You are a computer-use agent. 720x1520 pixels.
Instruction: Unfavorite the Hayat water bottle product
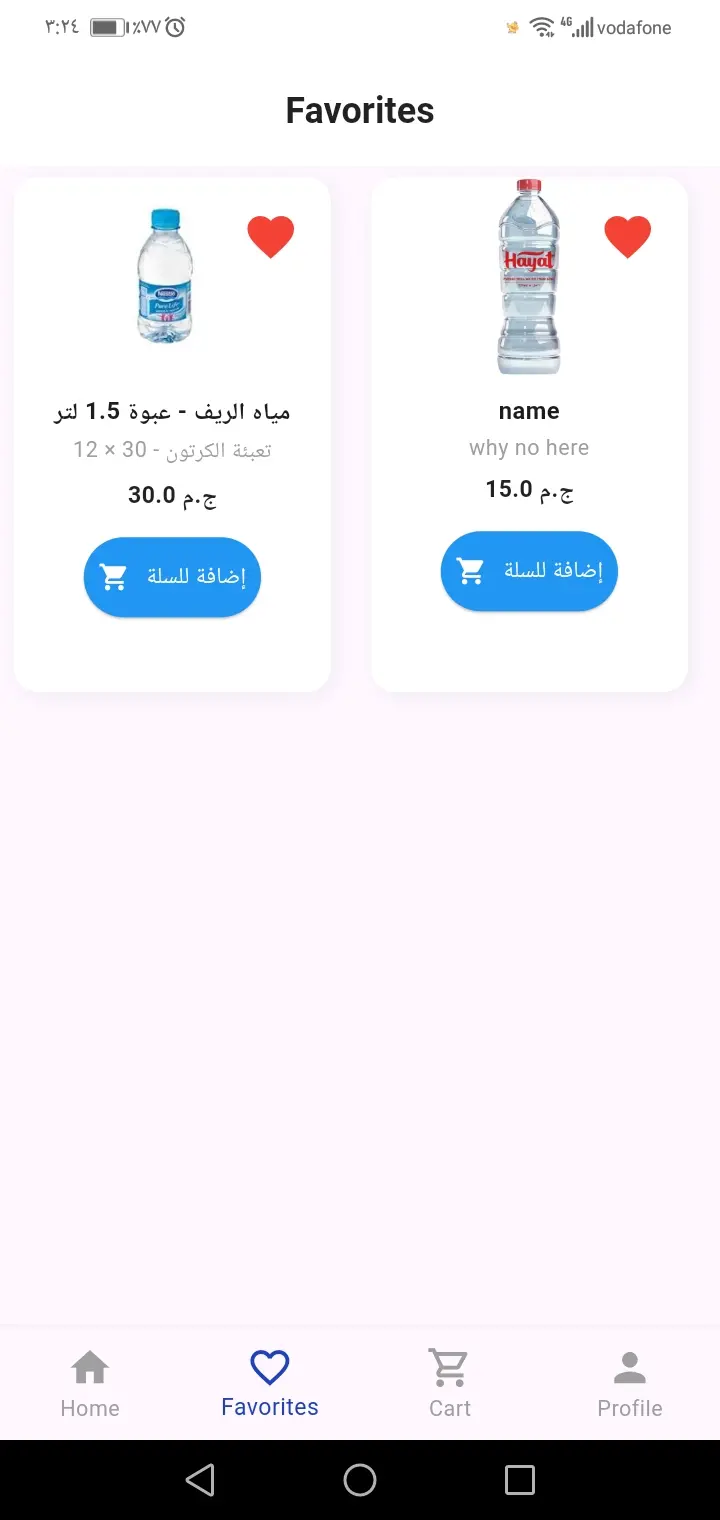point(628,236)
